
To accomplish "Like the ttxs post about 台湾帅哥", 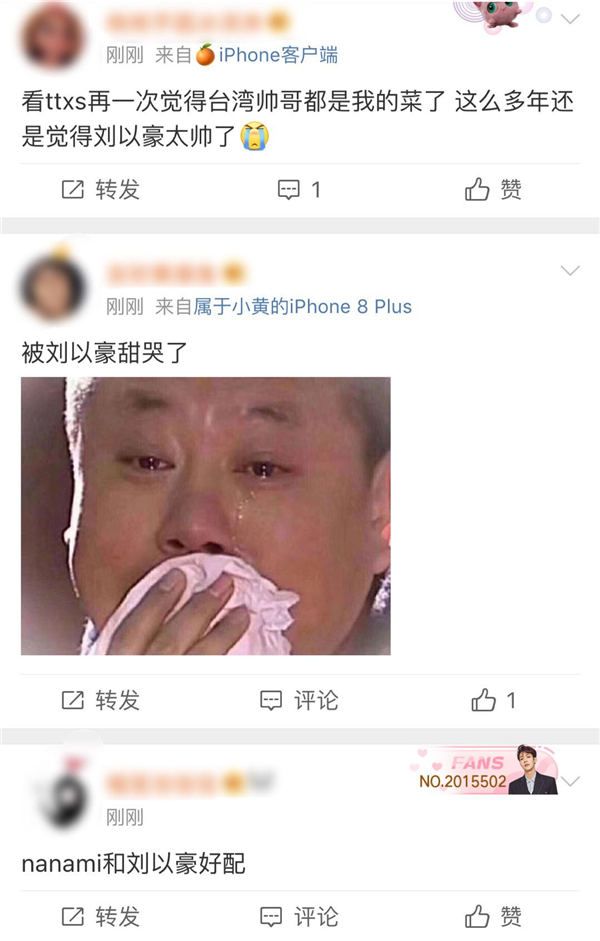I will (x=494, y=189).
